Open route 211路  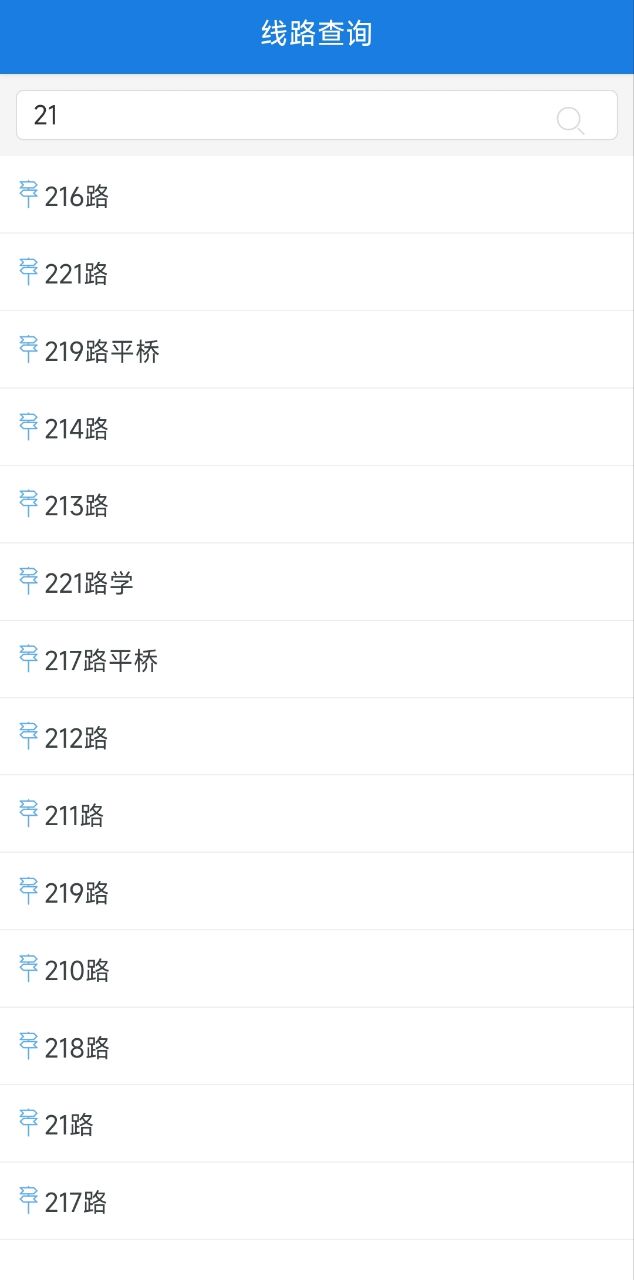[317, 814]
